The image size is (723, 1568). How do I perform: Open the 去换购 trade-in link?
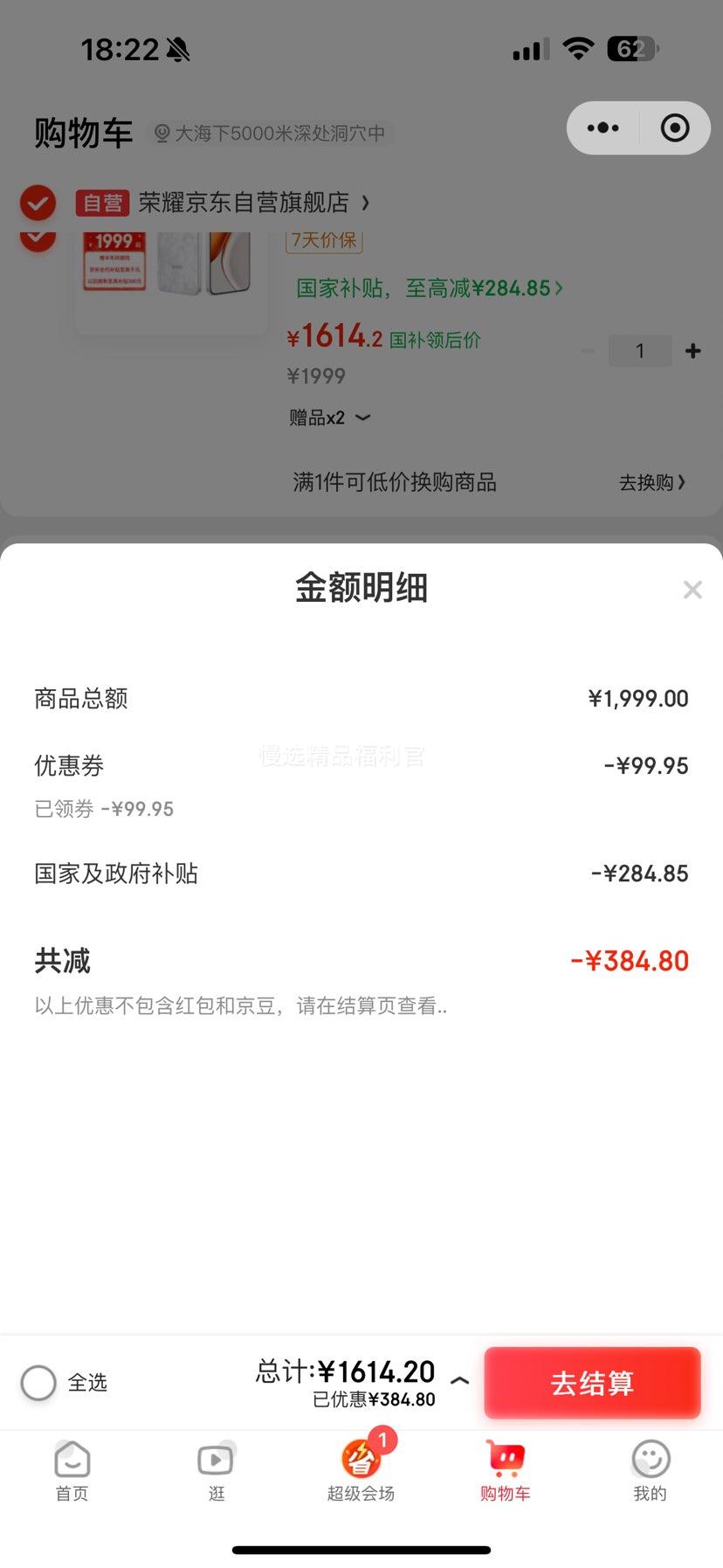[x=653, y=482]
